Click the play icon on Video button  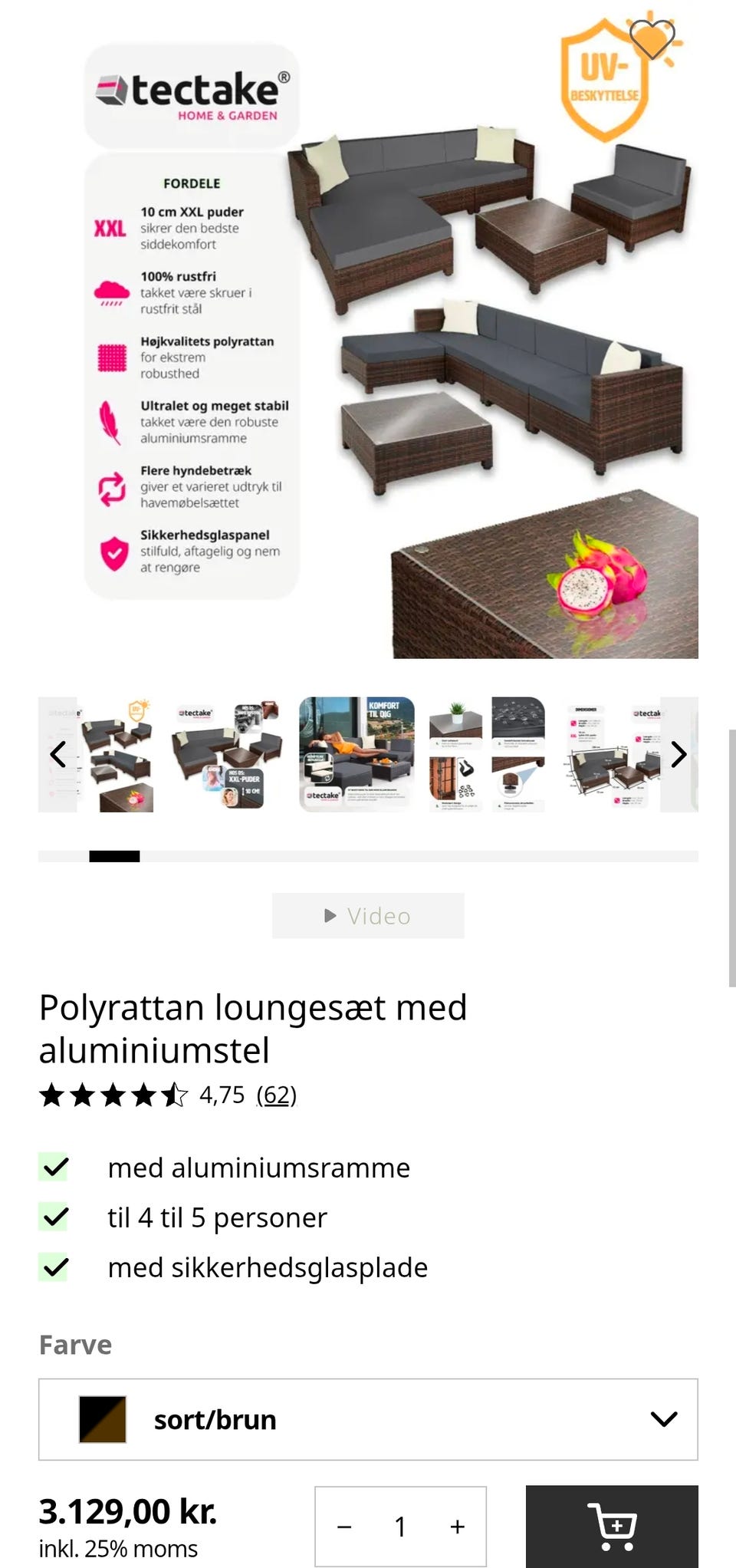click(x=331, y=915)
